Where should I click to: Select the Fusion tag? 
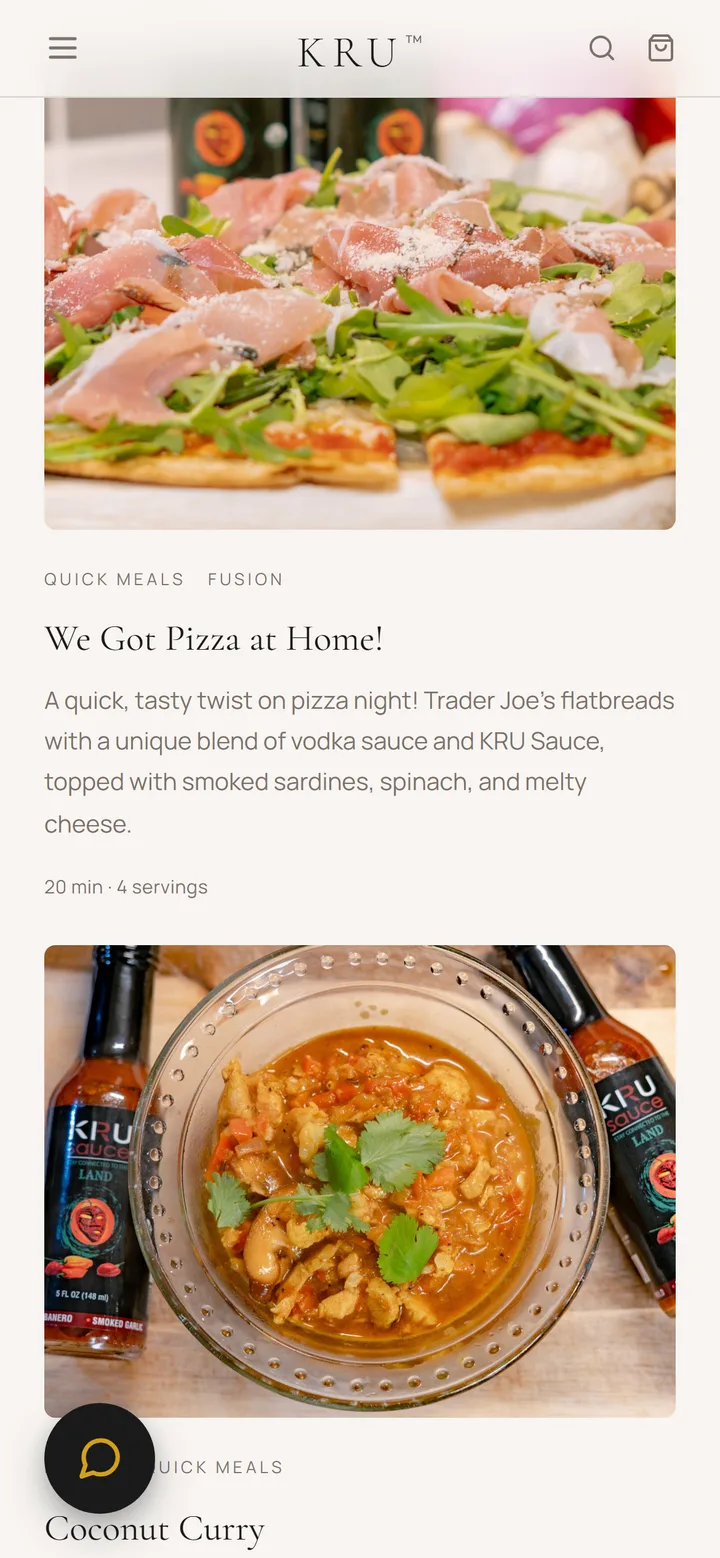246,579
